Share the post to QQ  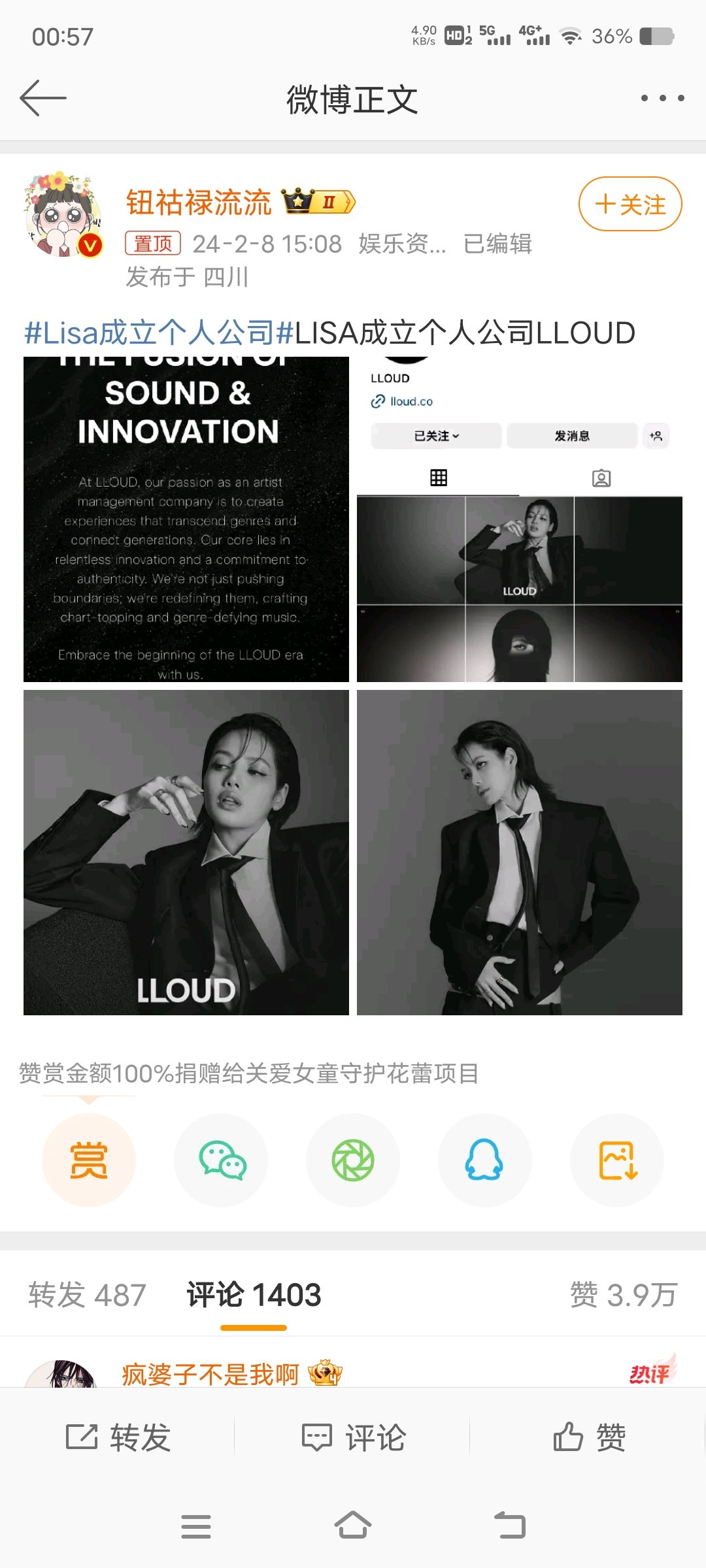[x=484, y=1160]
